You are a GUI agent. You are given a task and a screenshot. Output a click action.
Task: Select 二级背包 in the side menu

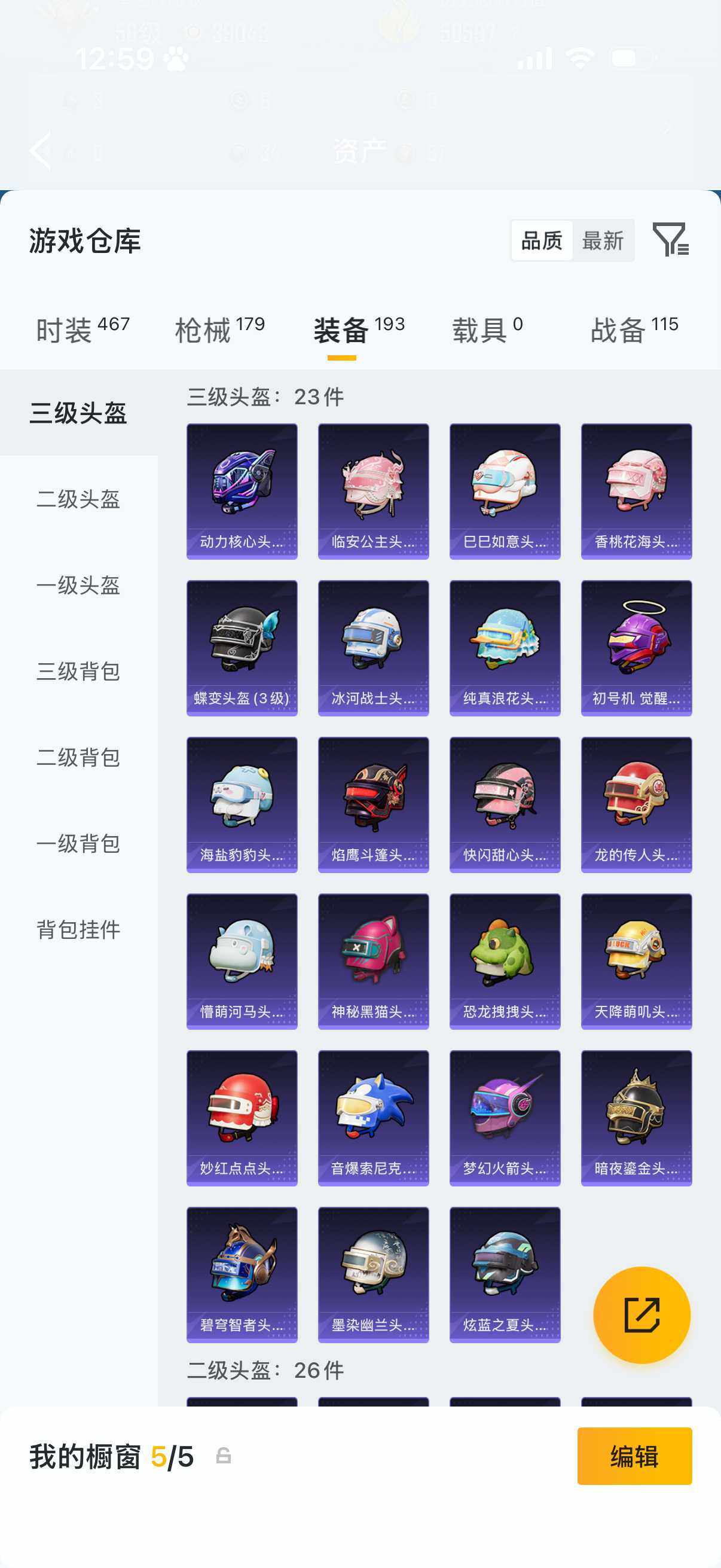[x=78, y=757]
